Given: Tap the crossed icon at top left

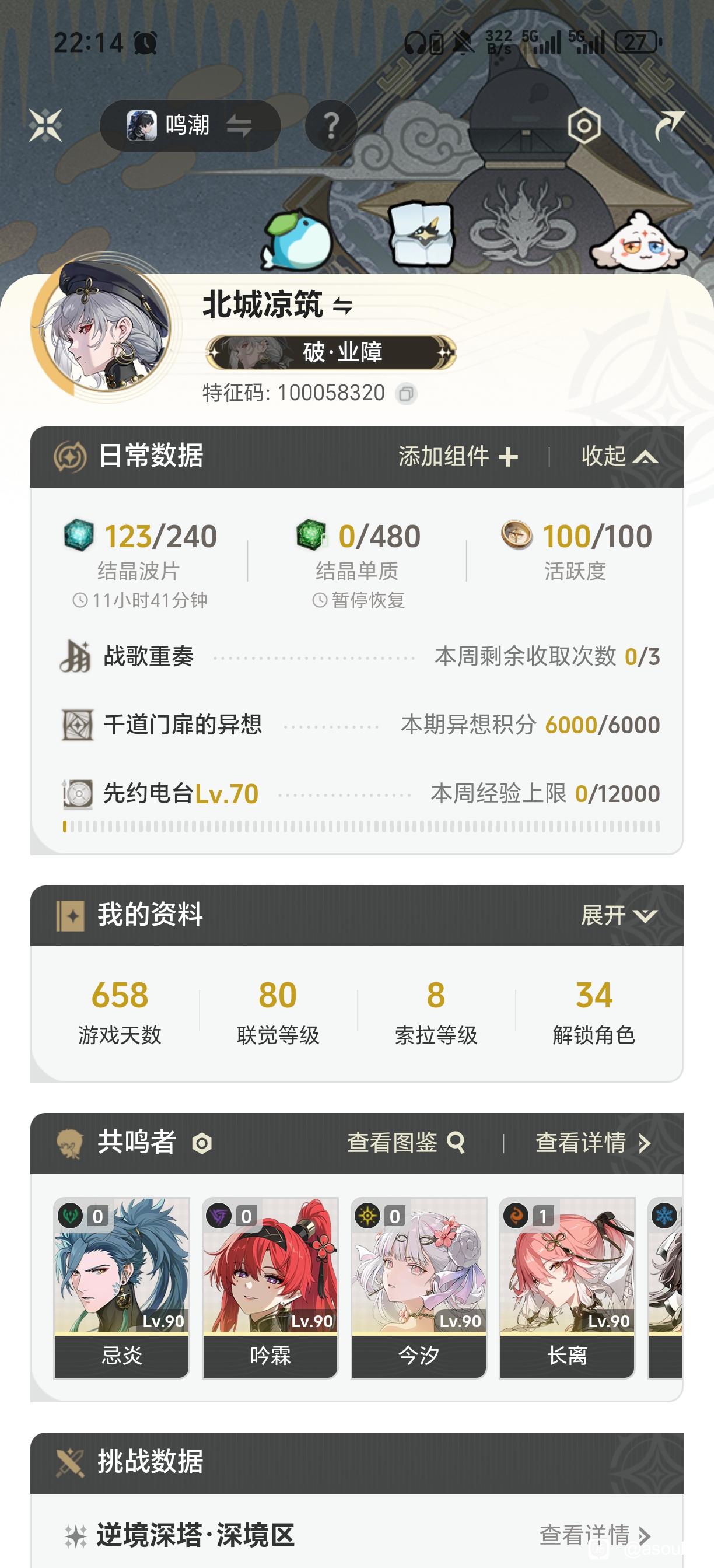Looking at the screenshot, I should pyautogui.click(x=45, y=125).
